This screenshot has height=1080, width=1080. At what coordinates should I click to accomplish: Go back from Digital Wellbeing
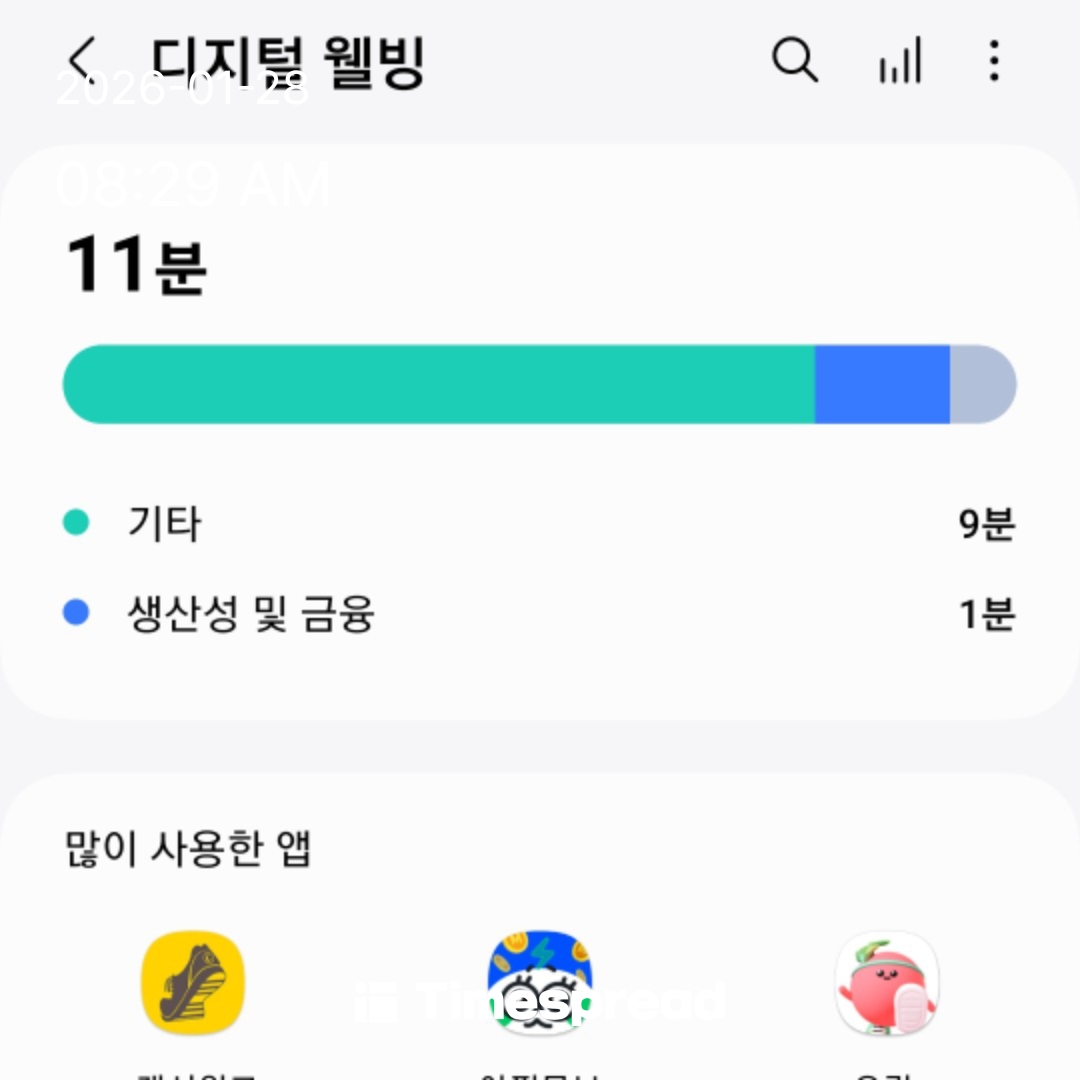point(84,60)
